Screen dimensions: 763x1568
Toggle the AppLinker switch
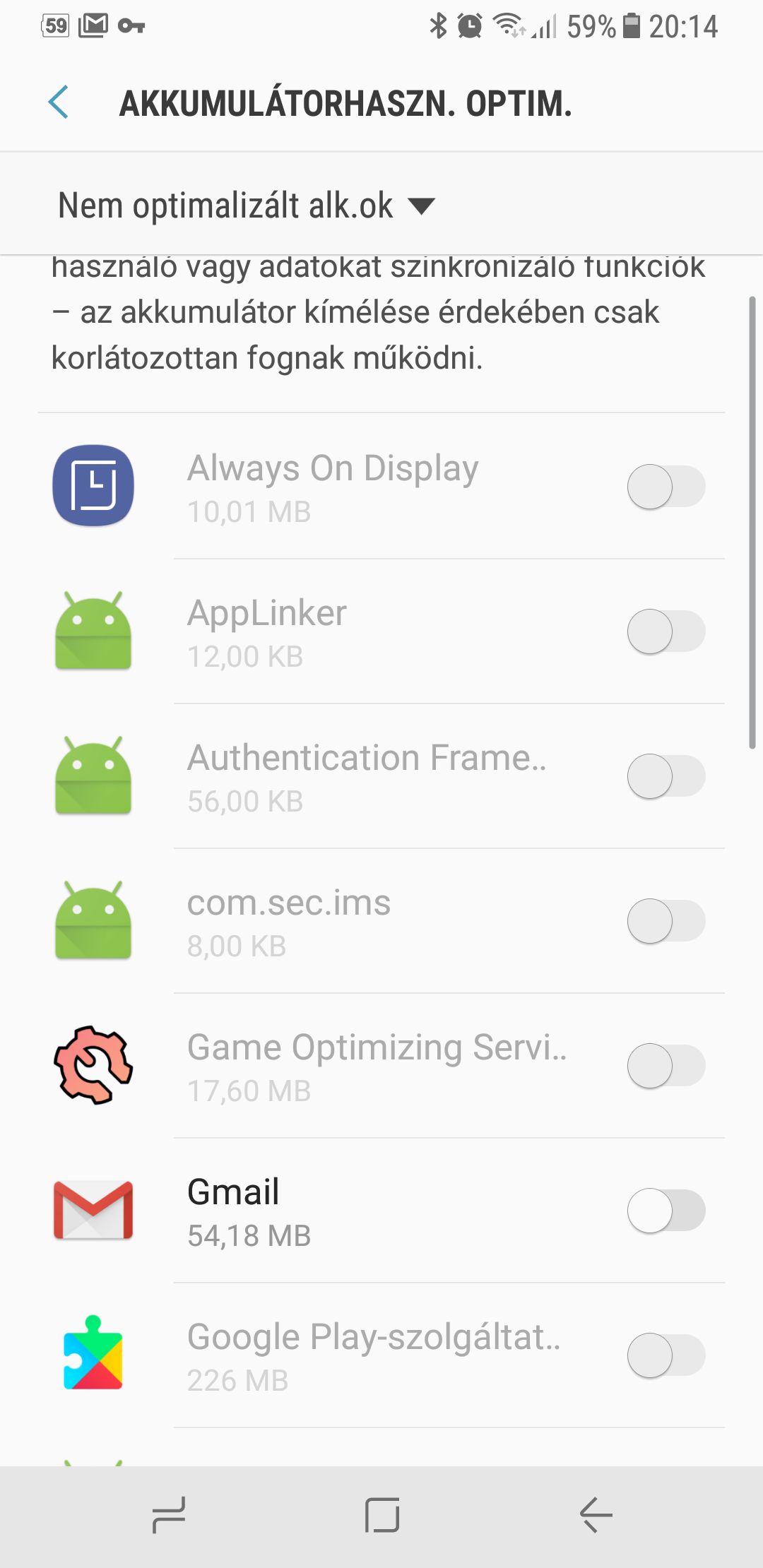(x=666, y=631)
